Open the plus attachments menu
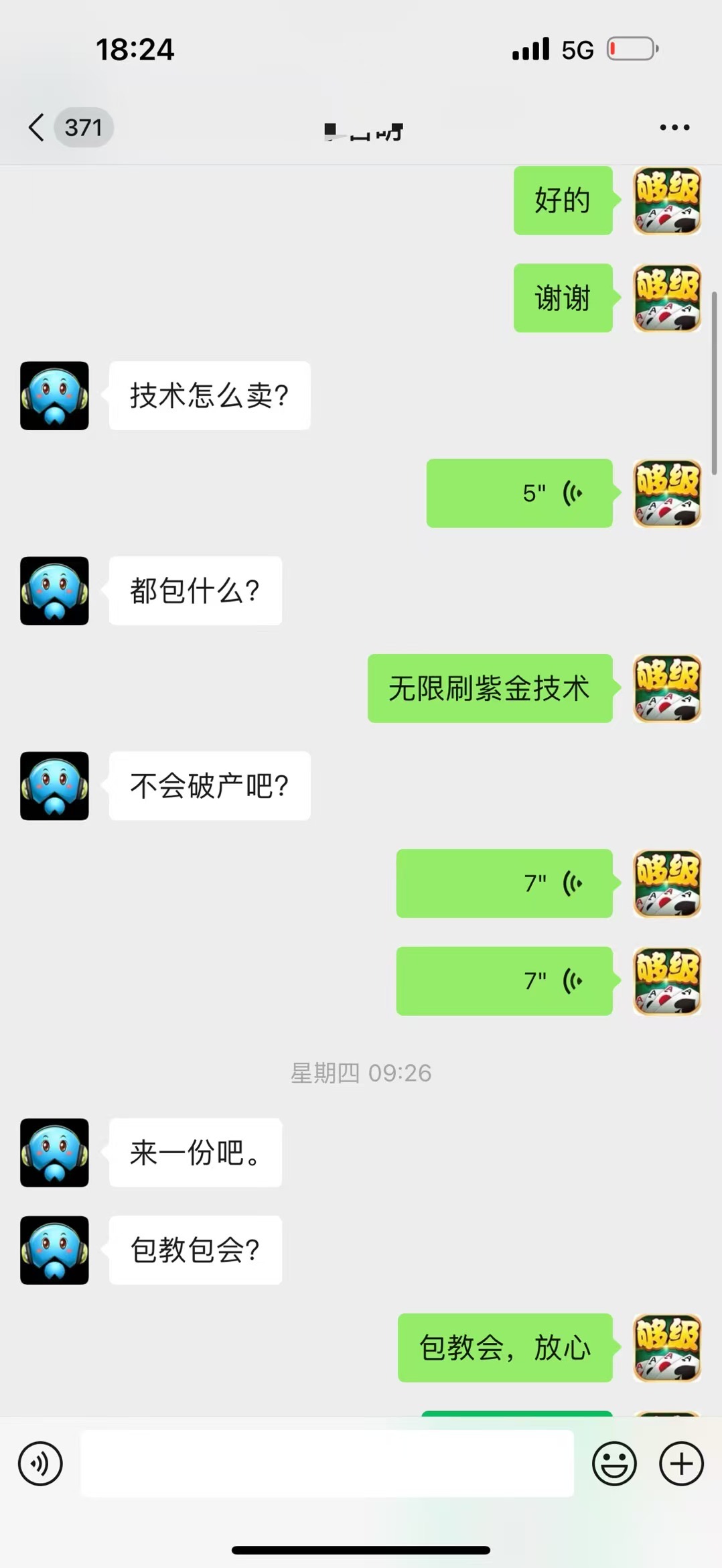722x1568 pixels. (681, 1463)
